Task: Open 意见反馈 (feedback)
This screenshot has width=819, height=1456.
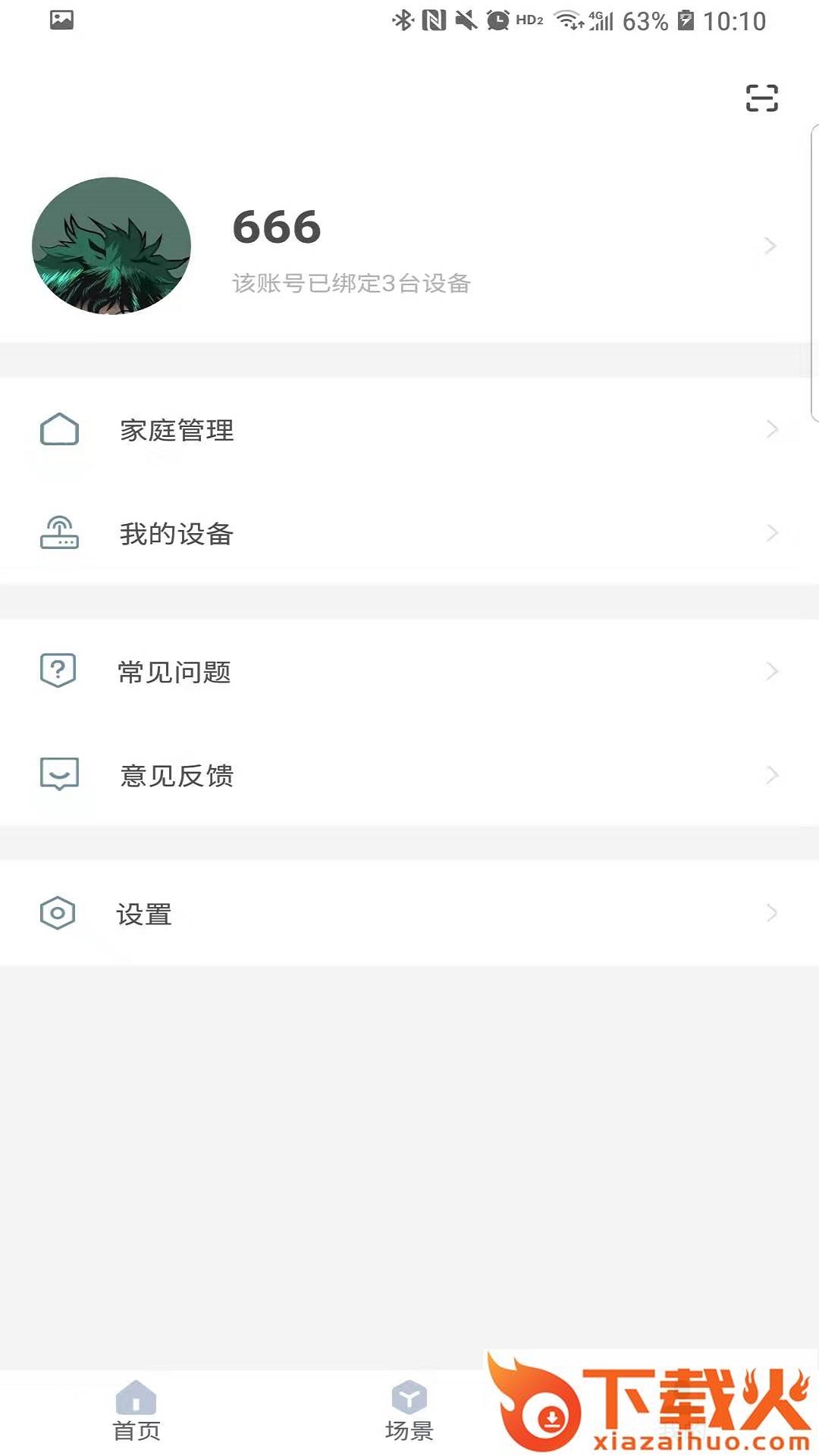Action: click(x=409, y=774)
